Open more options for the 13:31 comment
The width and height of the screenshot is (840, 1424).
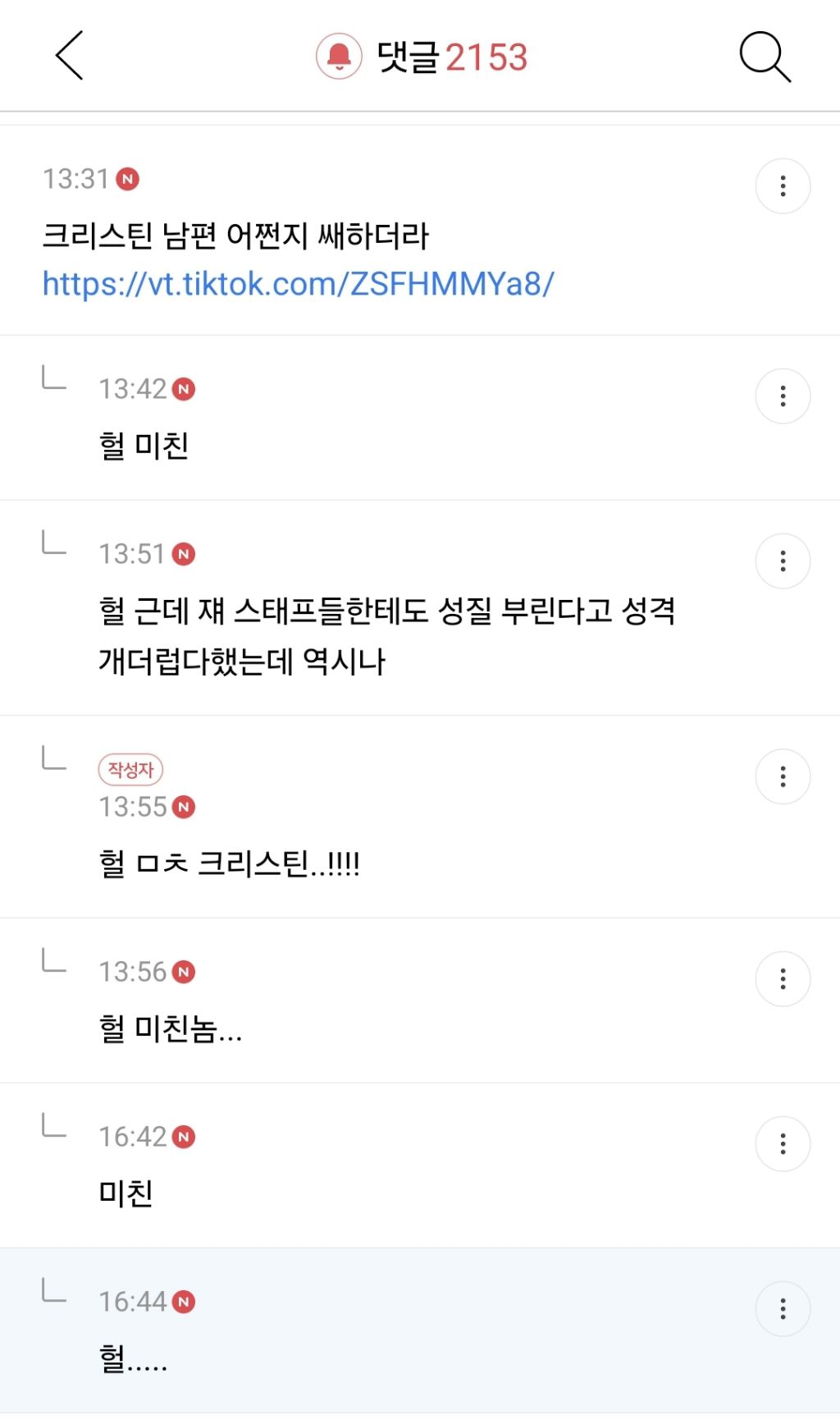coord(783,186)
